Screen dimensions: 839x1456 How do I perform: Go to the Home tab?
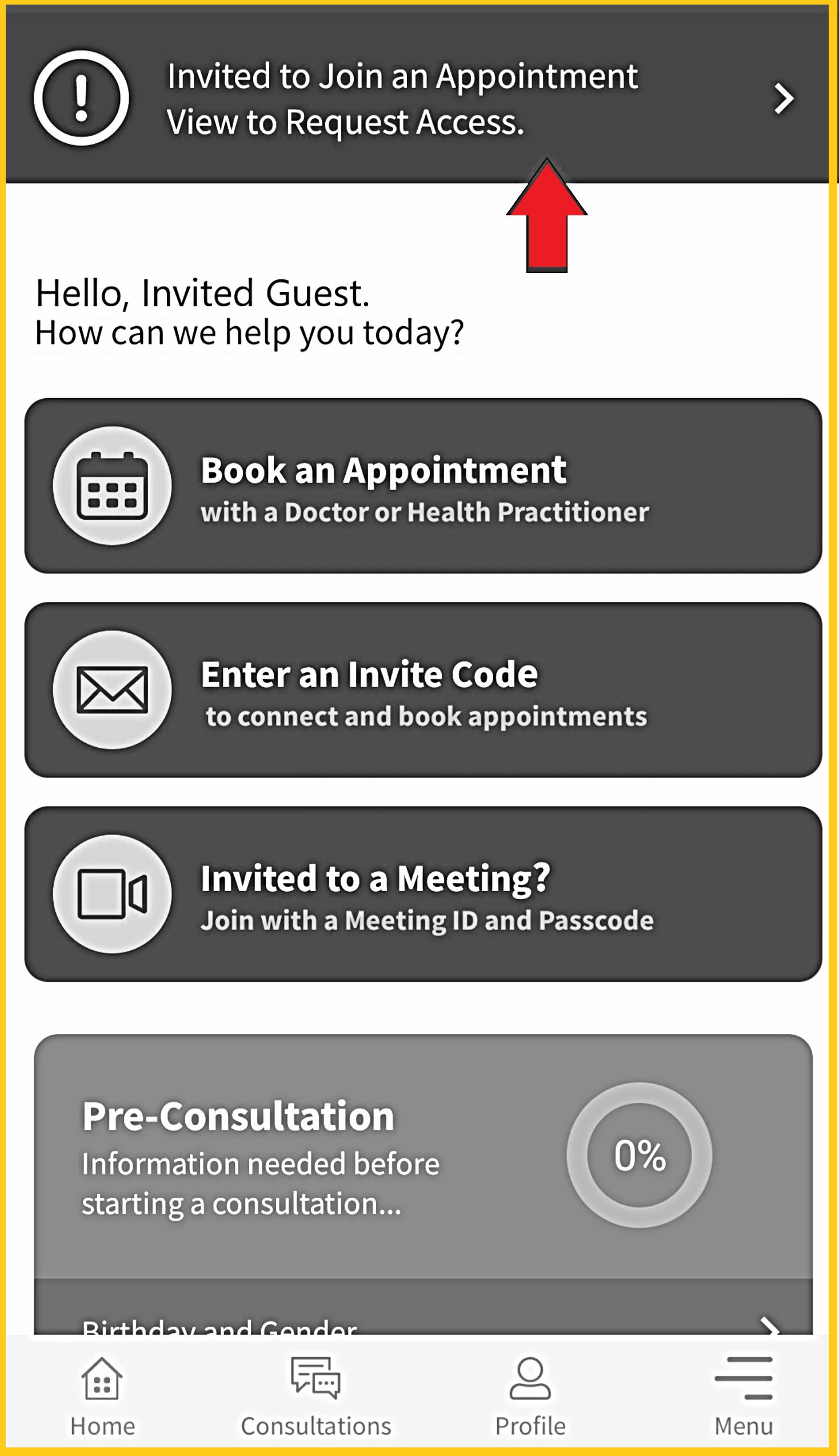click(102, 1397)
